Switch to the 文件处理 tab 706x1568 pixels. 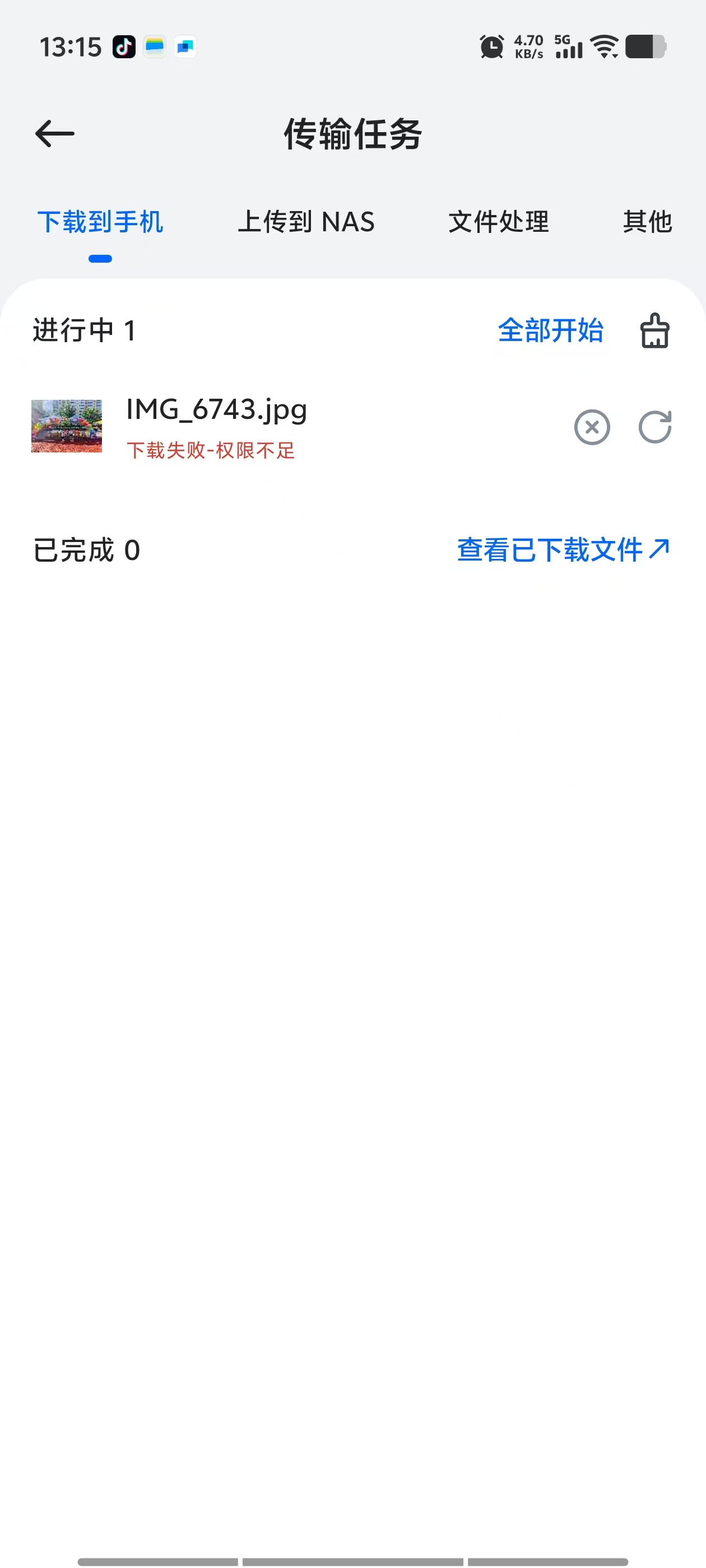[498, 222]
